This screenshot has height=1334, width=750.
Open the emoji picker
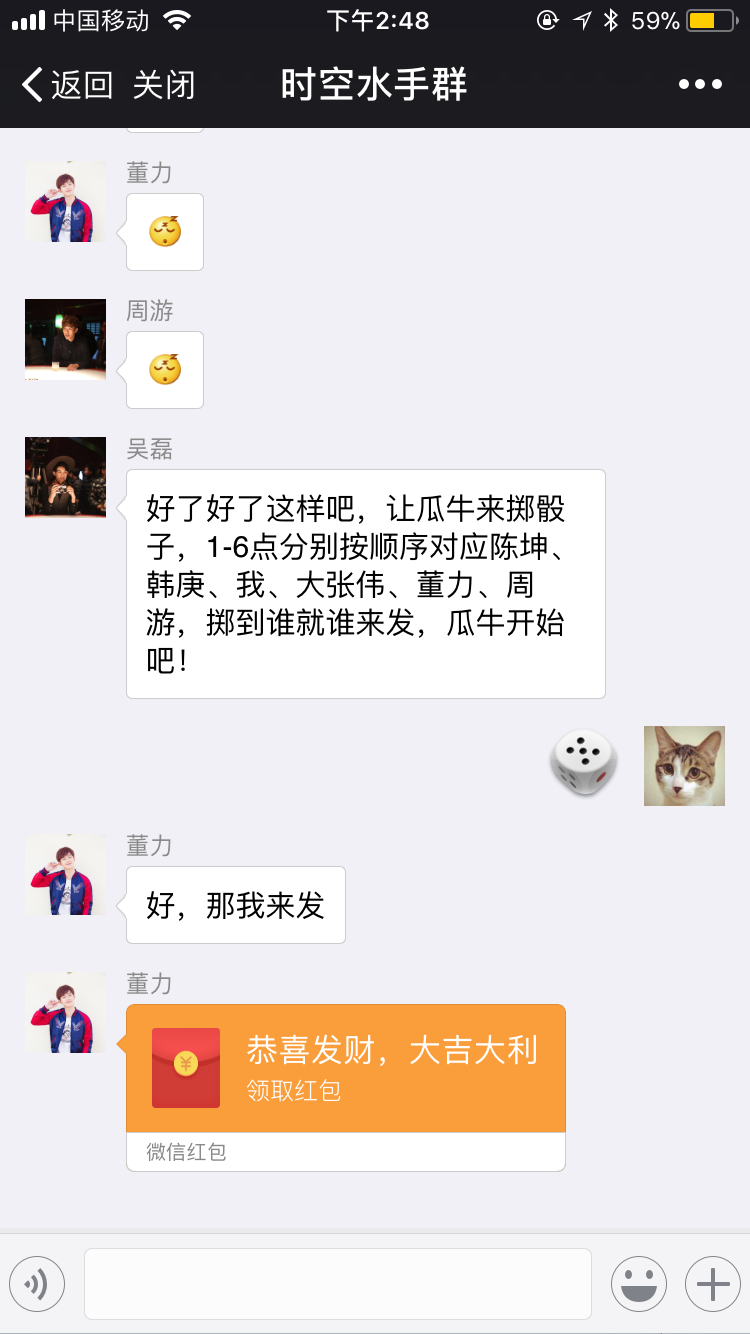click(639, 1284)
